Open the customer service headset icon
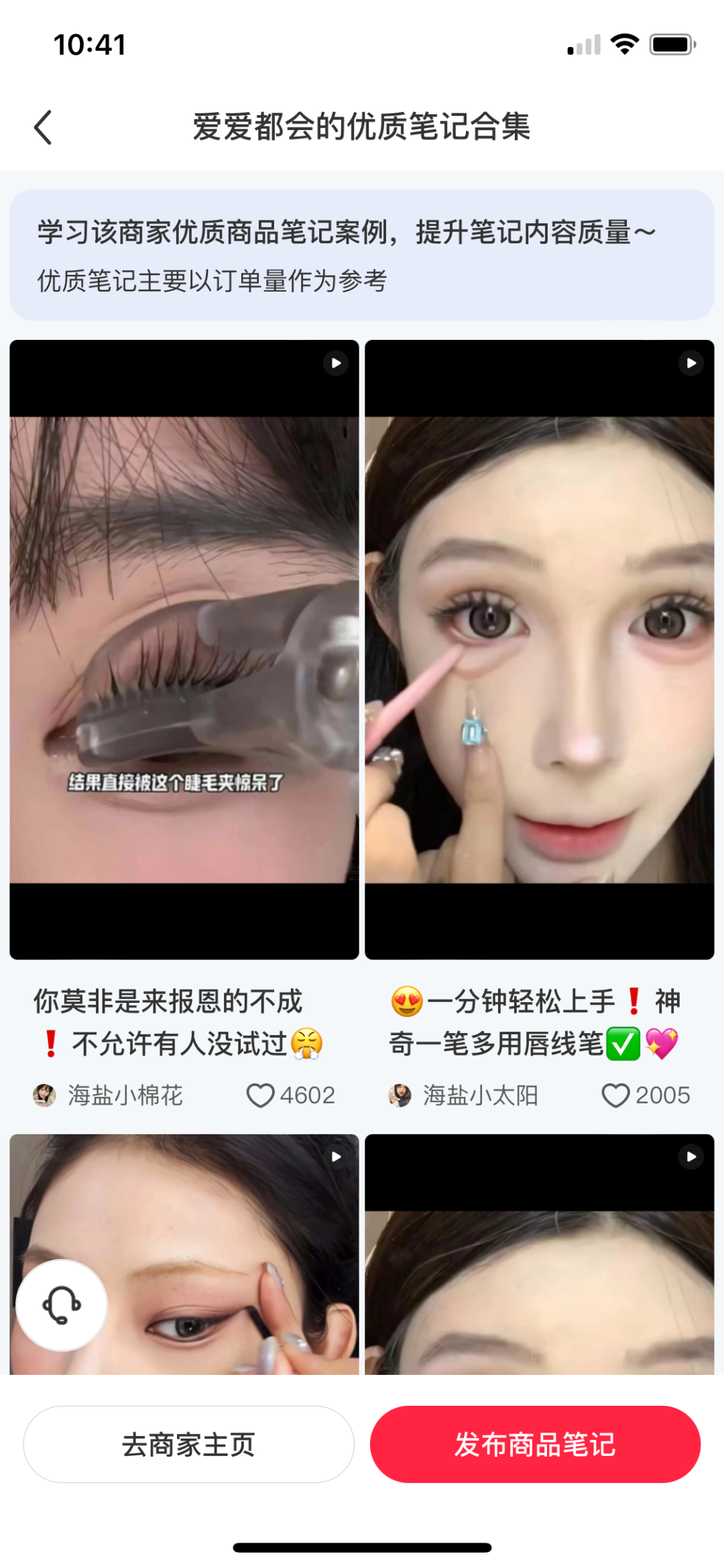The image size is (724, 1568). coord(60,1303)
